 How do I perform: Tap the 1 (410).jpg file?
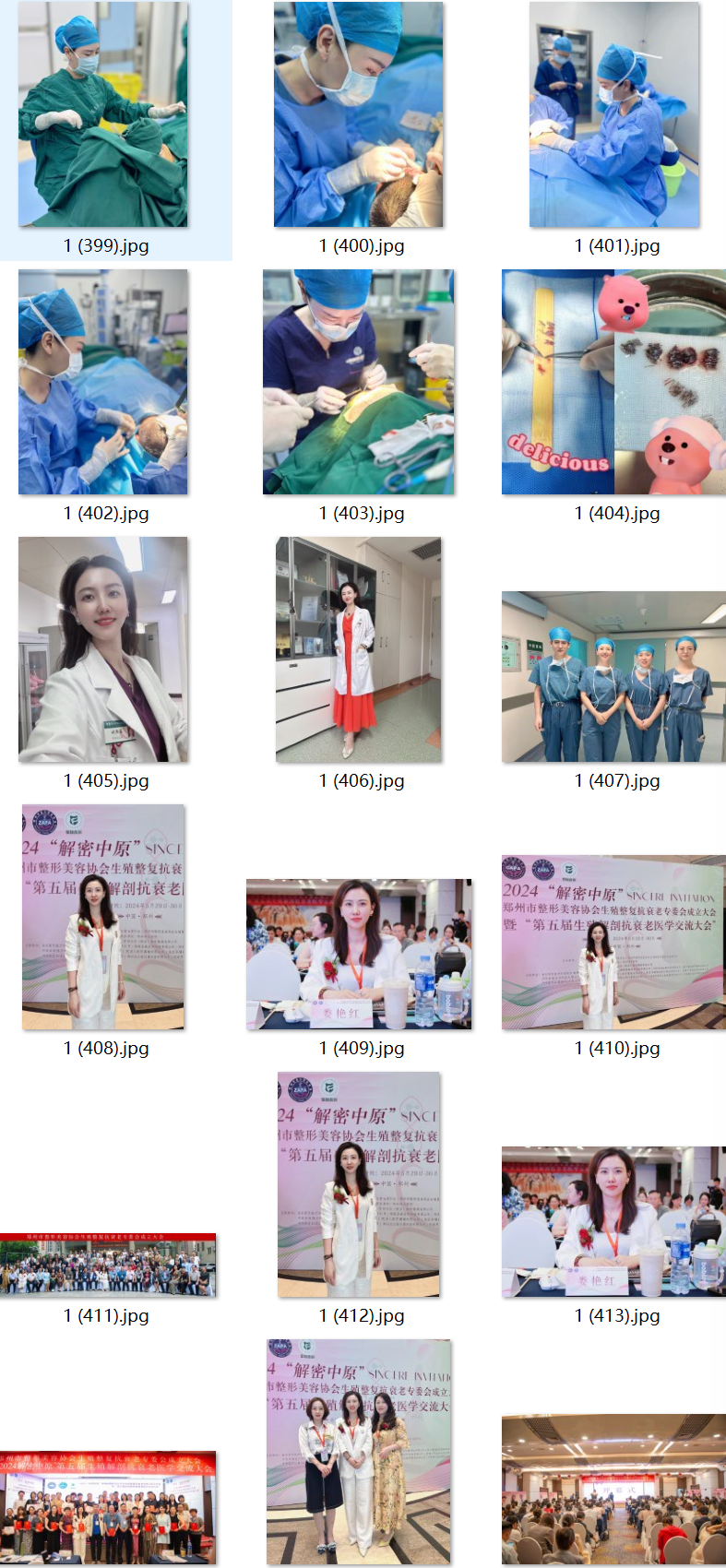[614, 943]
